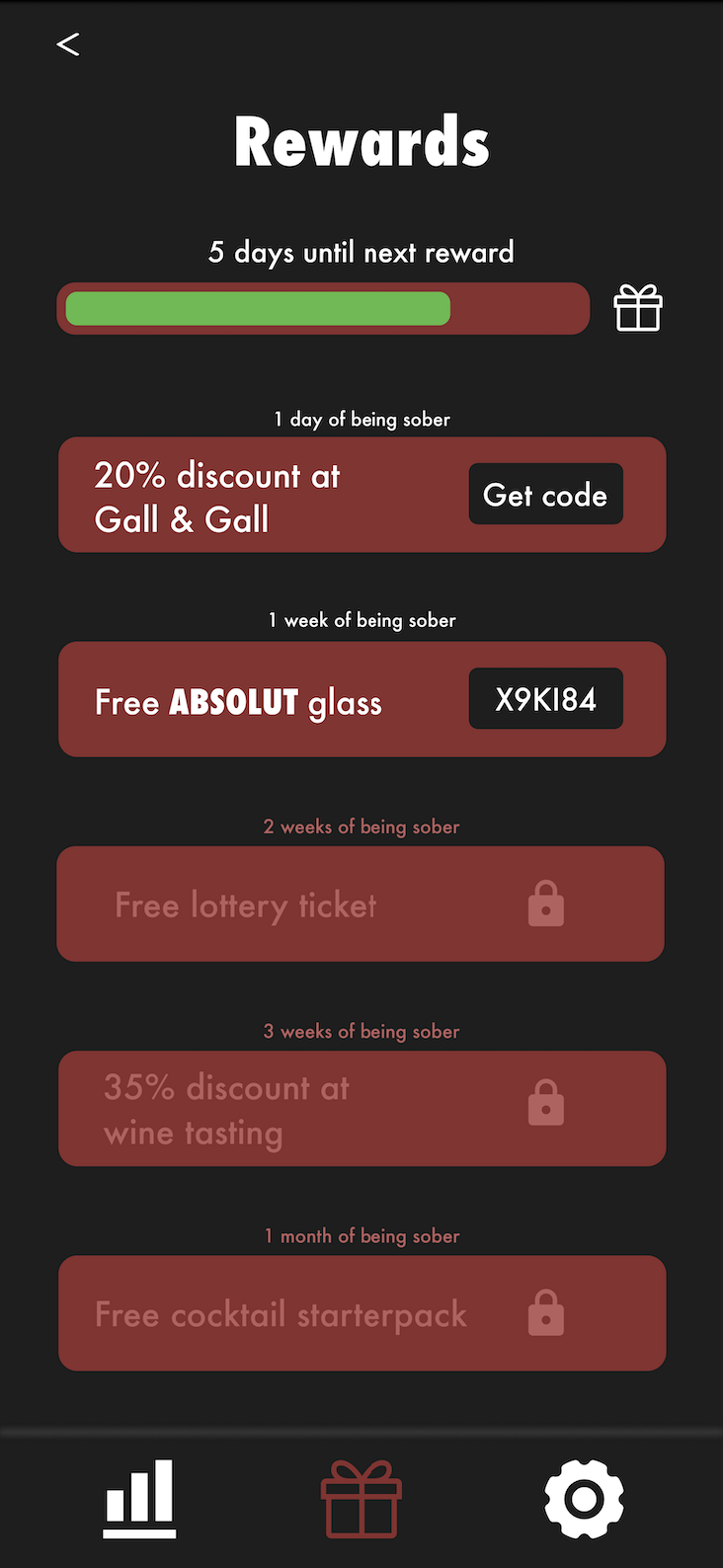Image resolution: width=723 pixels, height=1568 pixels.
Task: Switch to the statistics chart tab
Action: click(x=139, y=1498)
